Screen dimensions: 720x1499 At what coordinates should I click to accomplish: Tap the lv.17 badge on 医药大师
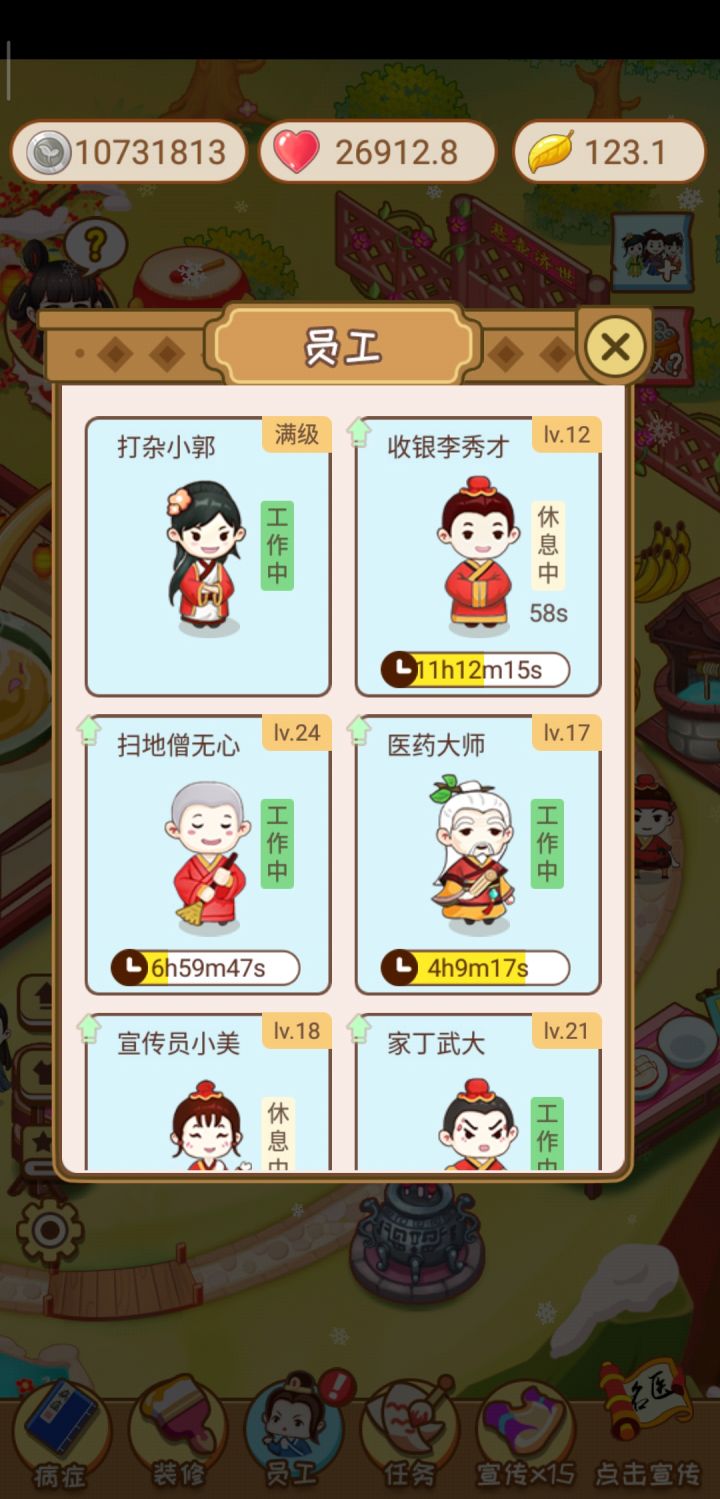[567, 732]
